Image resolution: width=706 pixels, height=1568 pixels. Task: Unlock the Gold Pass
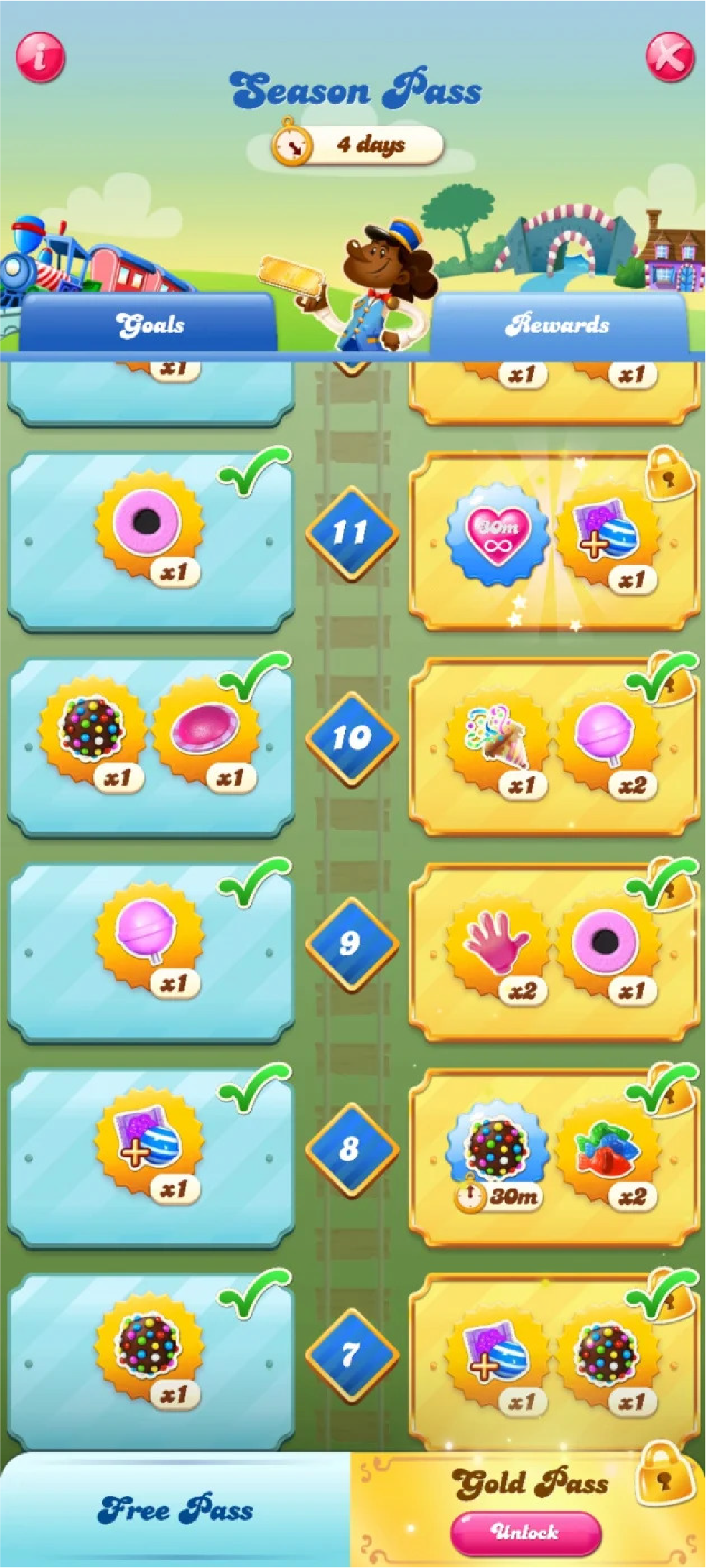[x=526, y=1531]
